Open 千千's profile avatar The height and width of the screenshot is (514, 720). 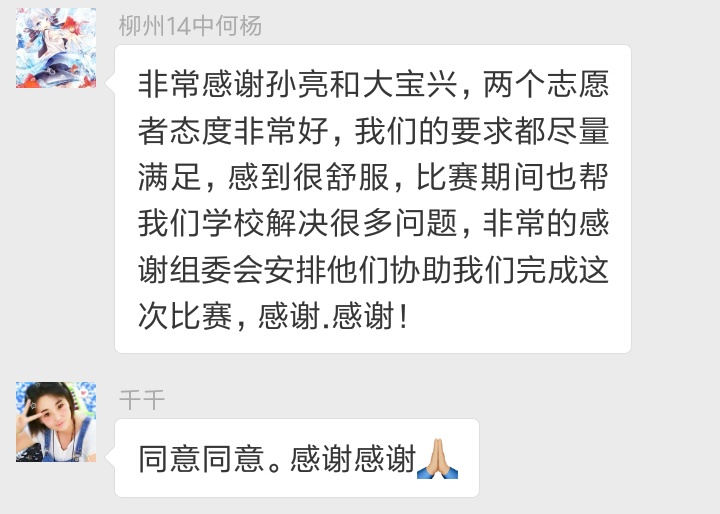56,421
